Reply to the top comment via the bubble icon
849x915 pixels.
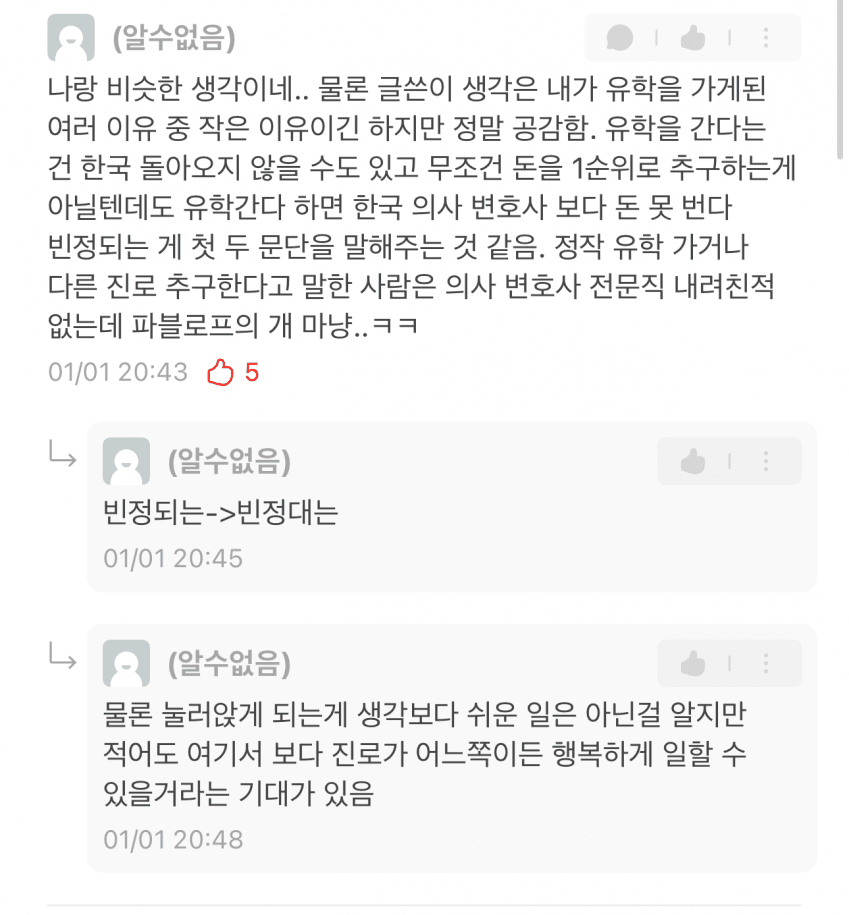(620, 39)
